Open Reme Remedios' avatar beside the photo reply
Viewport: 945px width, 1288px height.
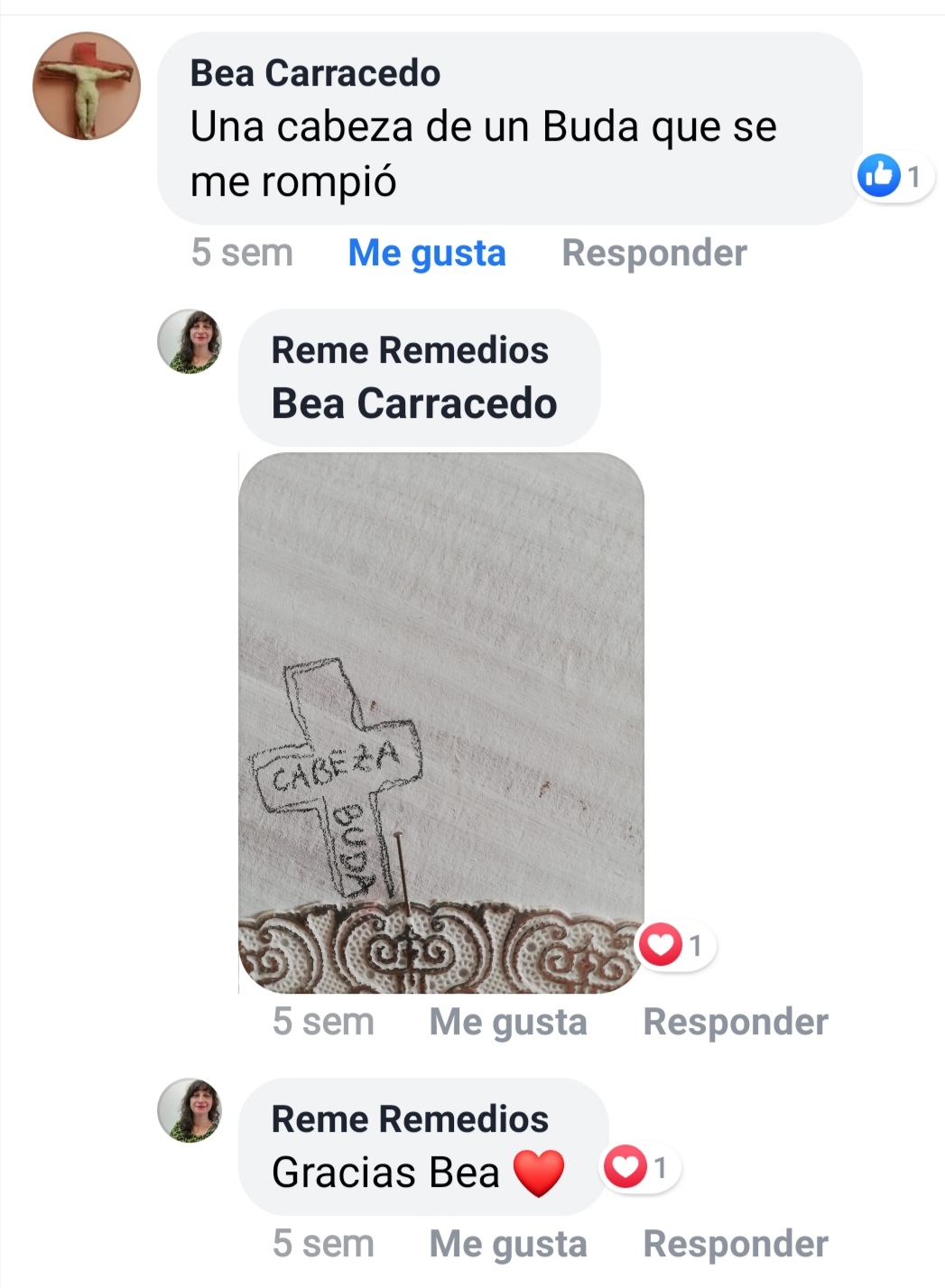(x=190, y=341)
